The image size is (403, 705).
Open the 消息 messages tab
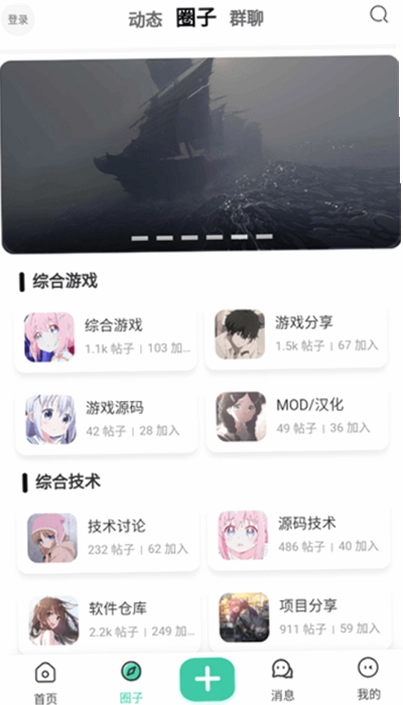coord(282,681)
